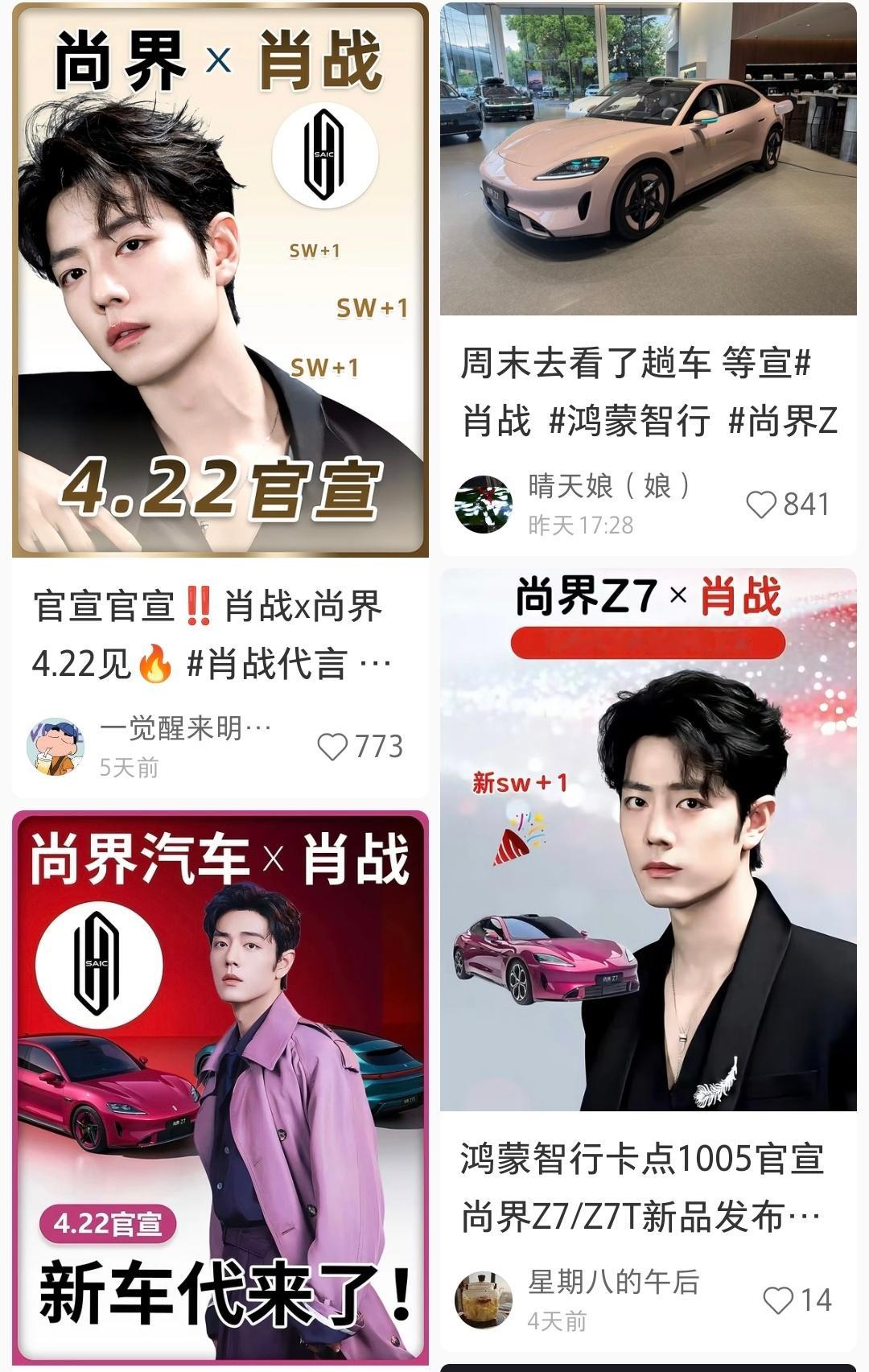Image resolution: width=869 pixels, height=1372 pixels.
Task: Expand the truncated #肖战代言 caption via ellipsis
Action: tap(376, 662)
